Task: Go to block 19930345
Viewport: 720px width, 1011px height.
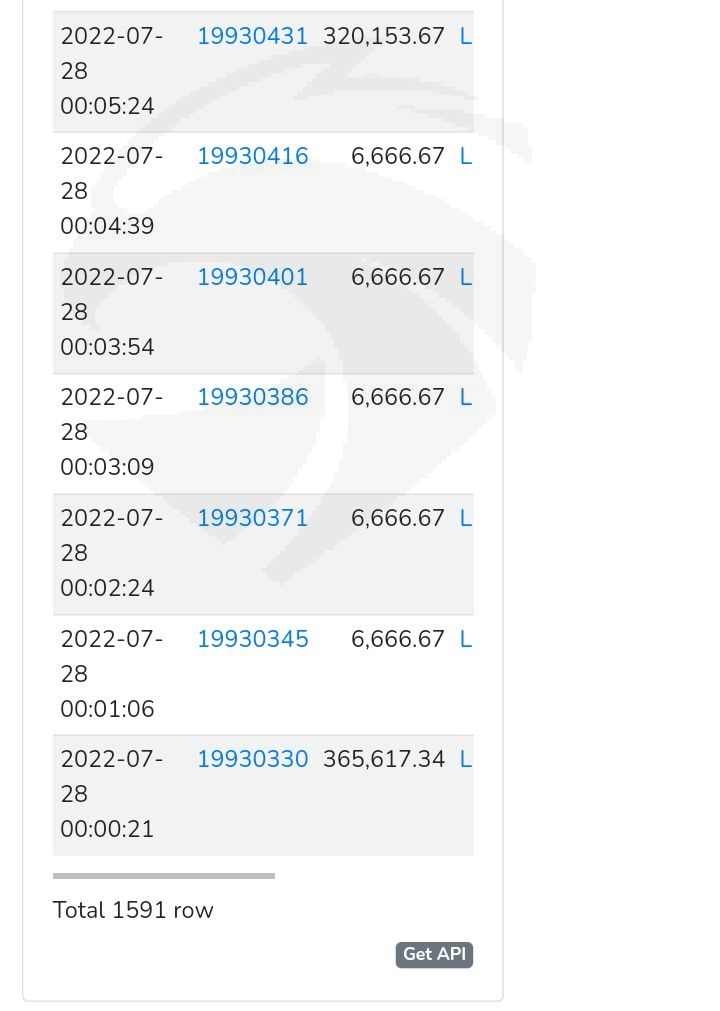Action: point(252,639)
